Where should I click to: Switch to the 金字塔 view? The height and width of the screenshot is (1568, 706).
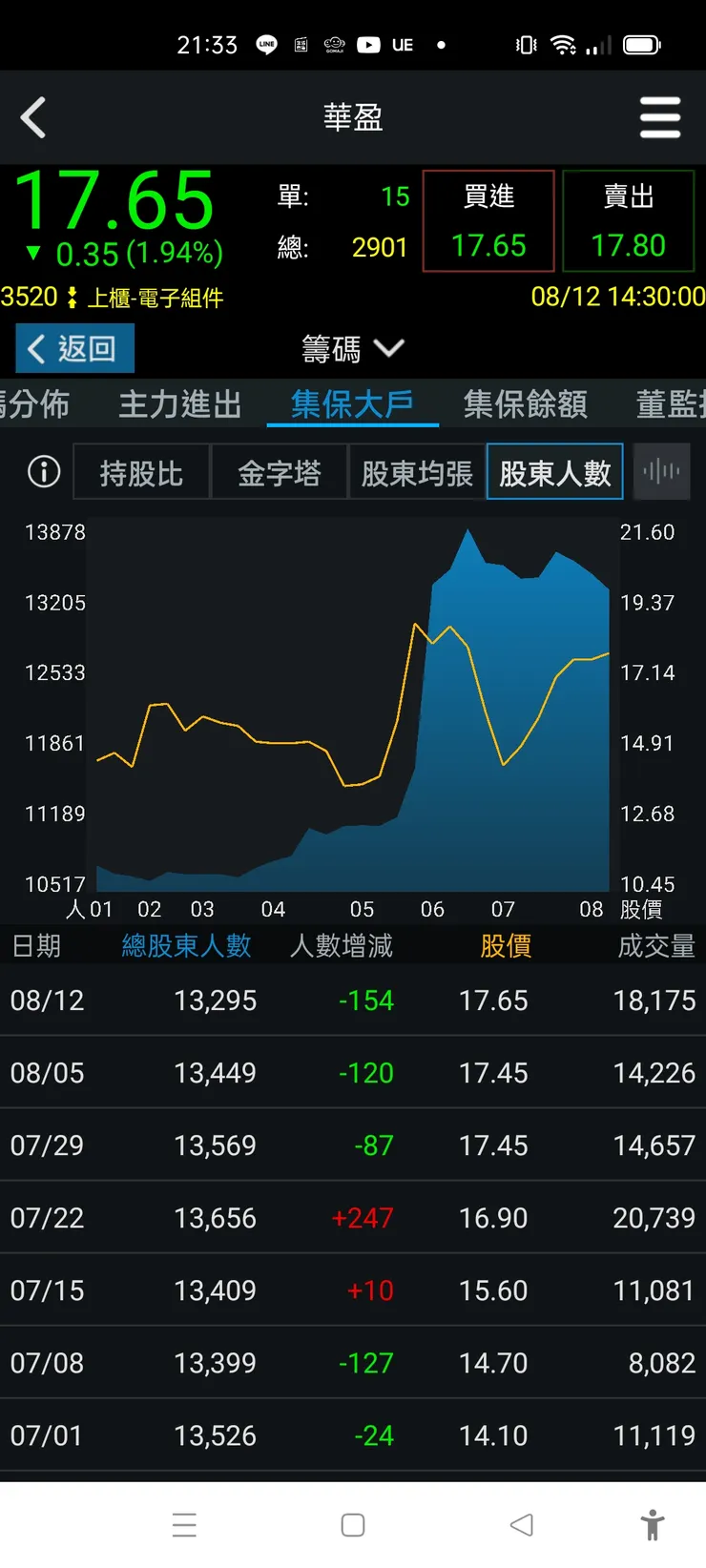click(x=280, y=471)
